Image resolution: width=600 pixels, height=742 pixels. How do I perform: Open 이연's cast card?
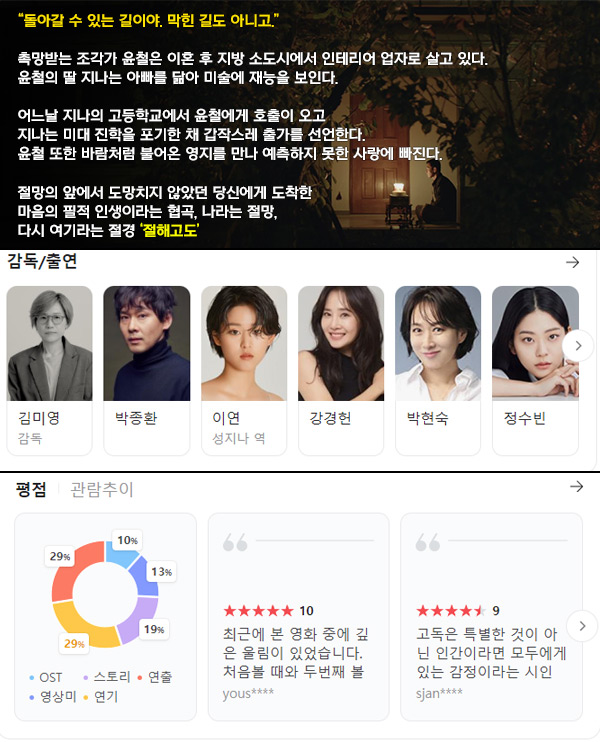click(244, 370)
